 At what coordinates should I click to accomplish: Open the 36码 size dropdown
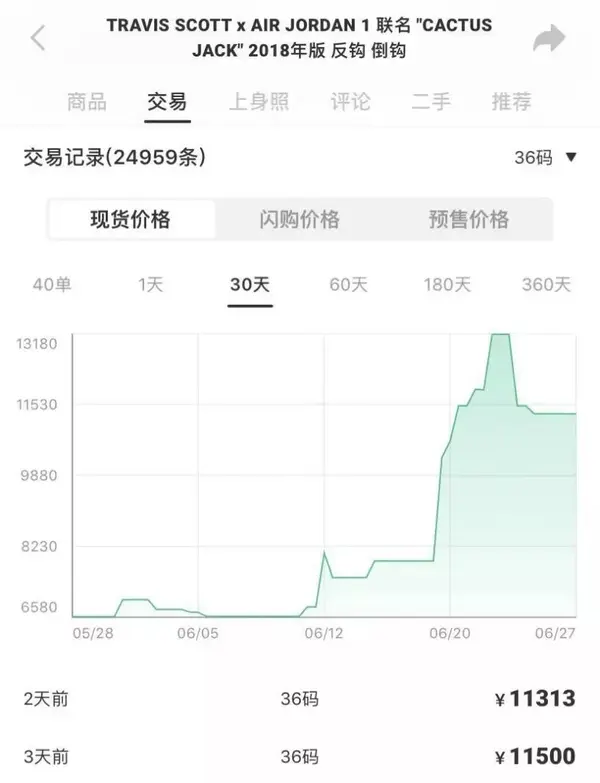click(546, 158)
